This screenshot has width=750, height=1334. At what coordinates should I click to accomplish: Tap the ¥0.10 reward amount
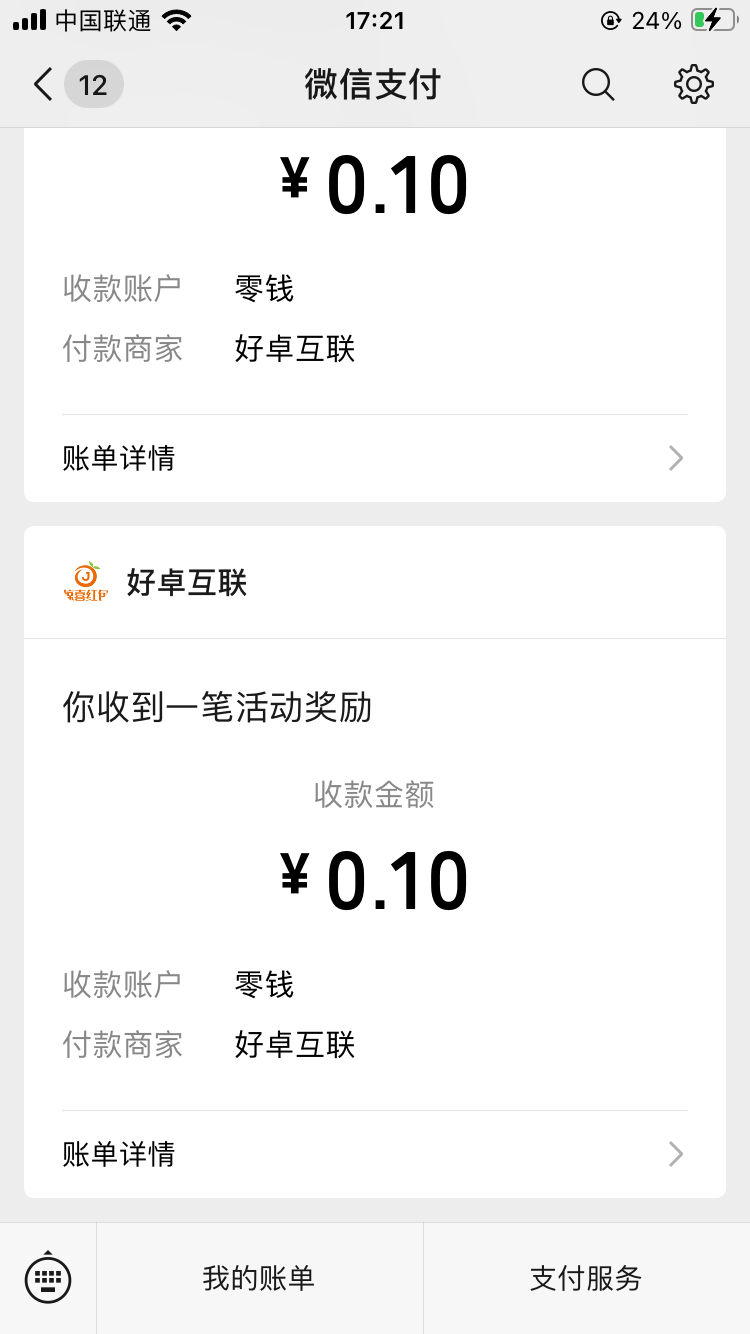(375, 878)
